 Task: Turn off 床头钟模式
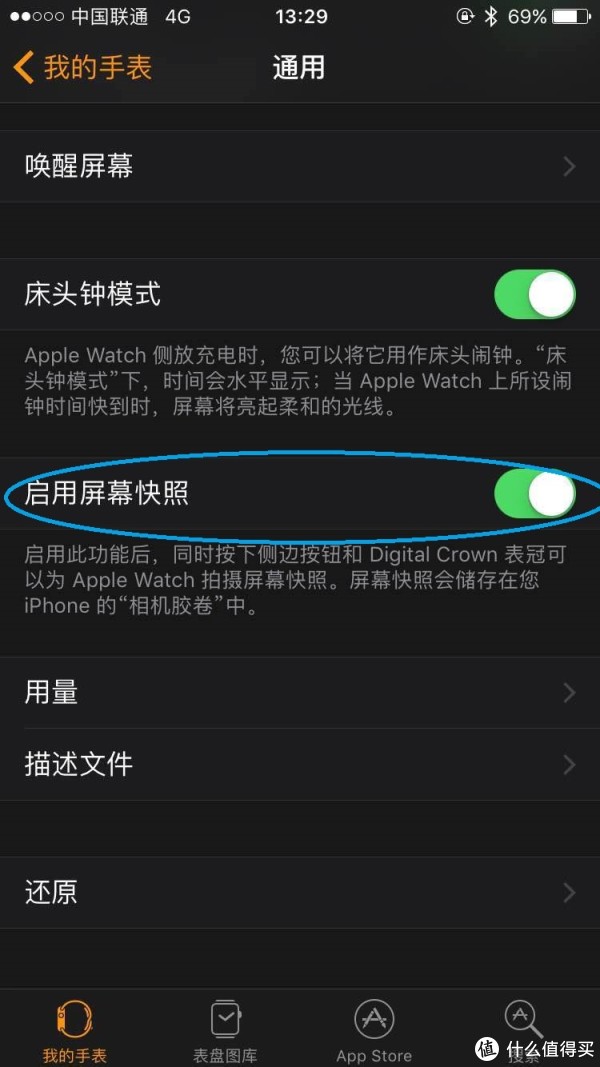click(535, 294)
